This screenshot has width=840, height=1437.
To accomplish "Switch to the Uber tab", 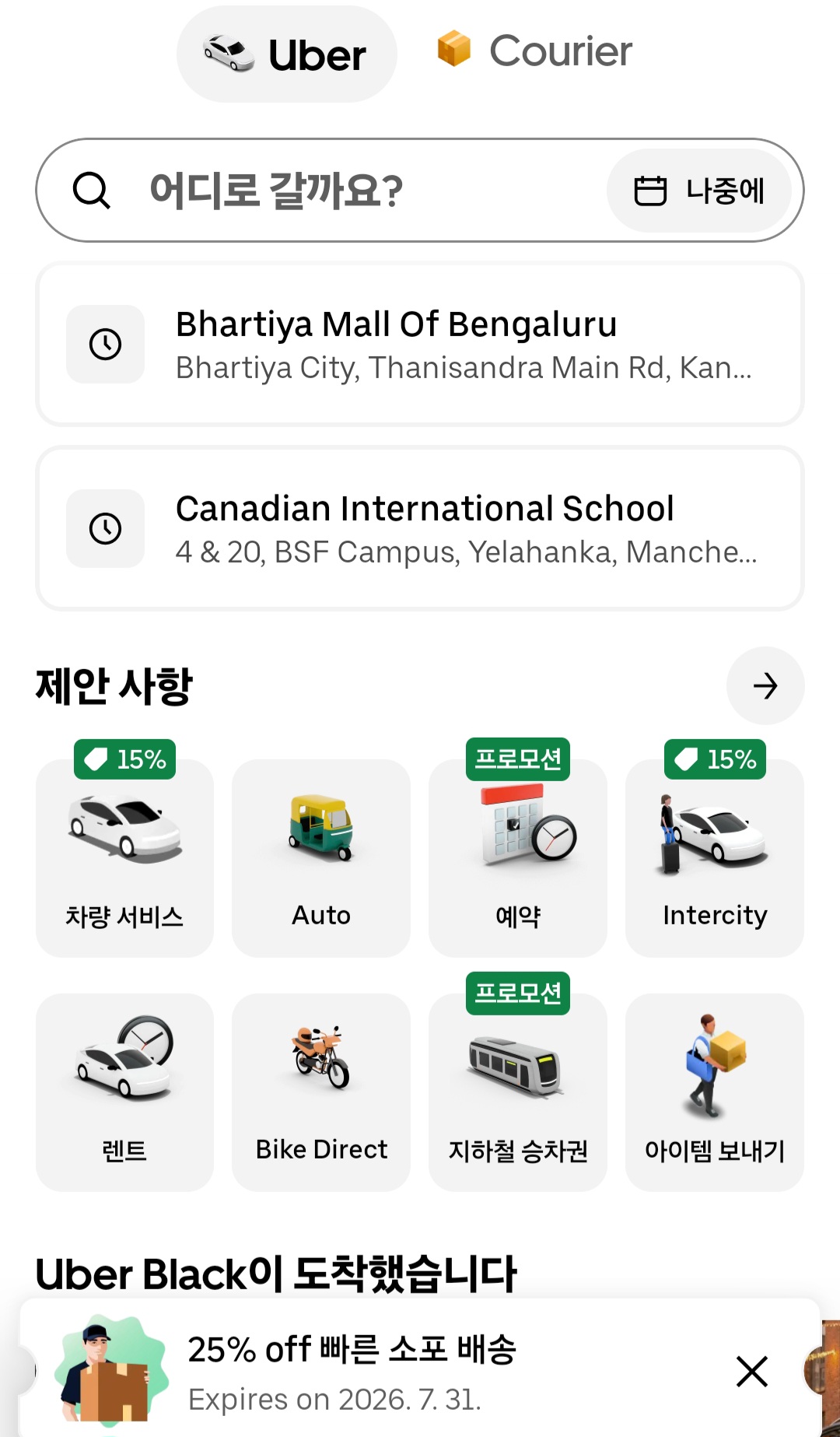I will coord(286,54).
